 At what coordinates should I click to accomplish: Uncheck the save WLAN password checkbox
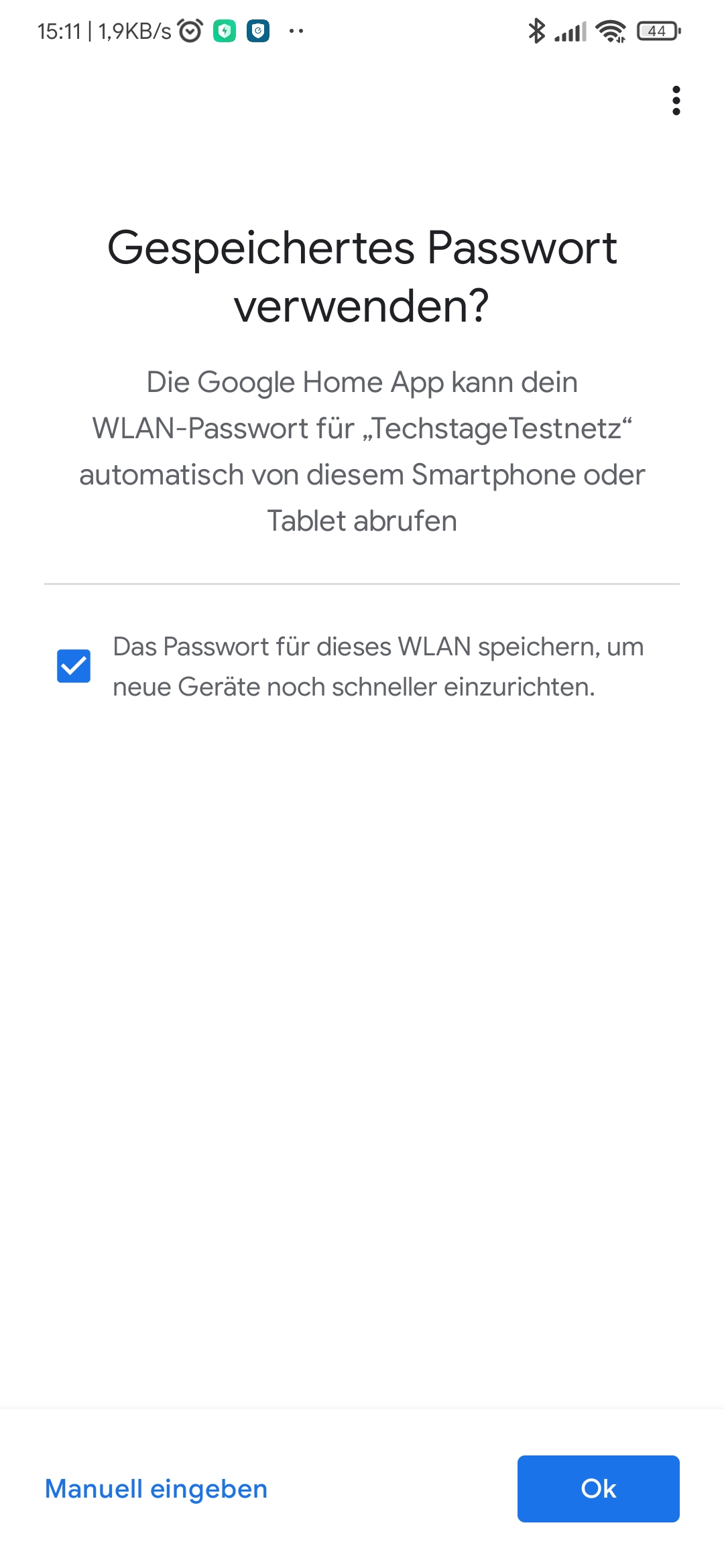[74, 666]
